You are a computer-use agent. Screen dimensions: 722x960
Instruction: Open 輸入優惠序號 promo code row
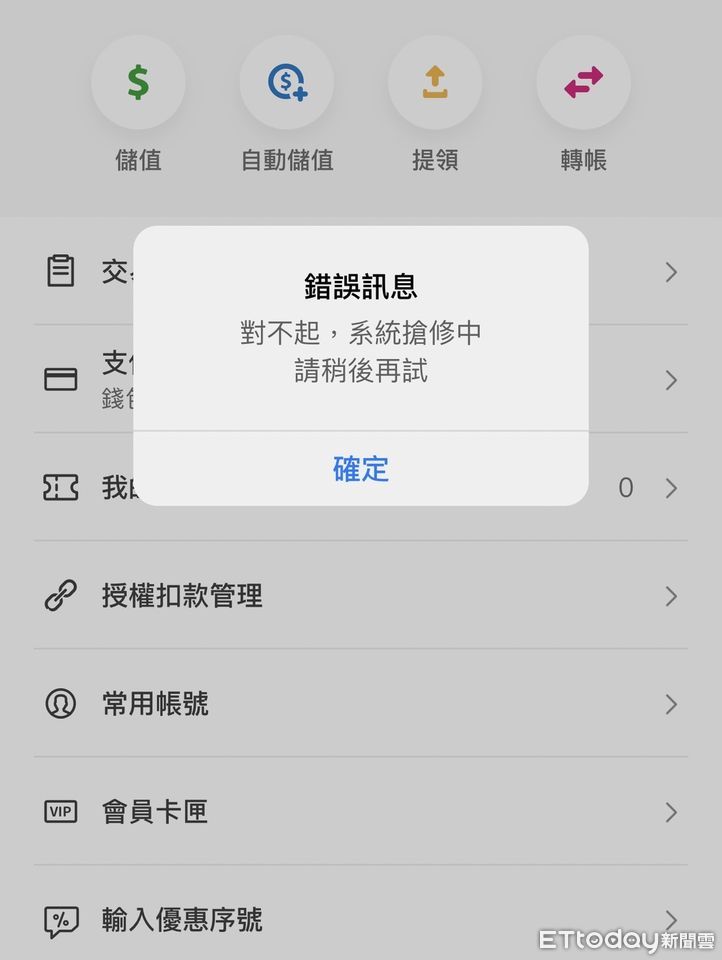tap(360, 919)
